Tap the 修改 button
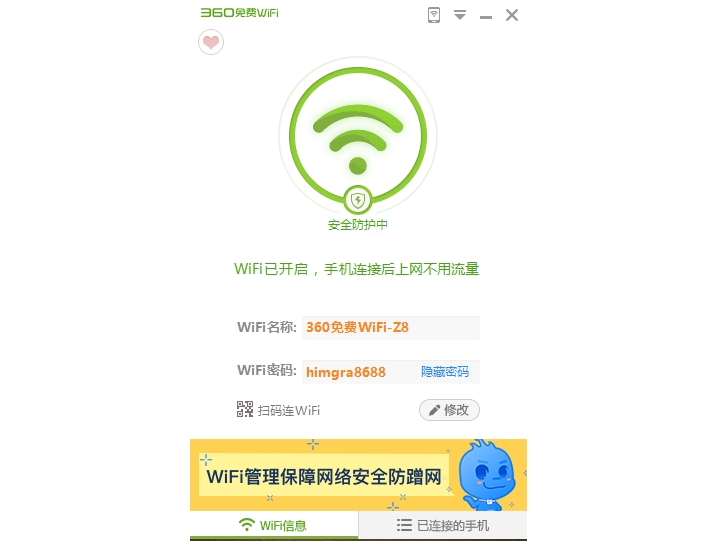 pos(449,410)
